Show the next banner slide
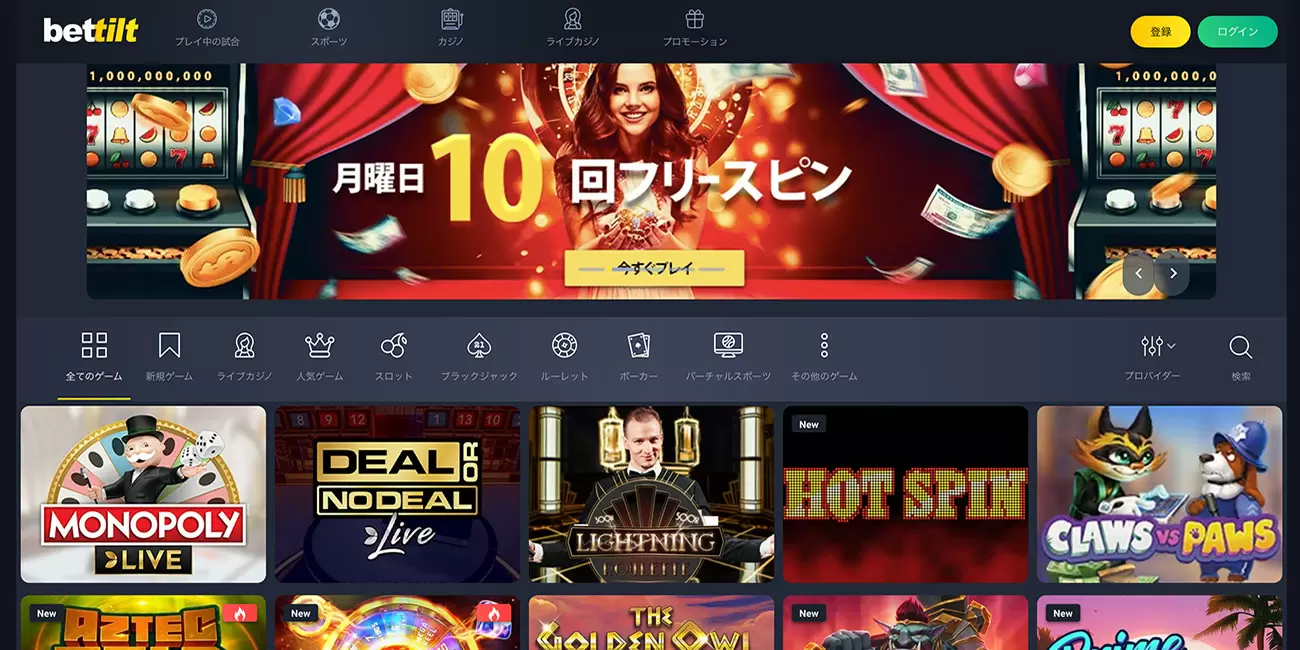This screenshot has width=1300, height=650. [1173, 274]
